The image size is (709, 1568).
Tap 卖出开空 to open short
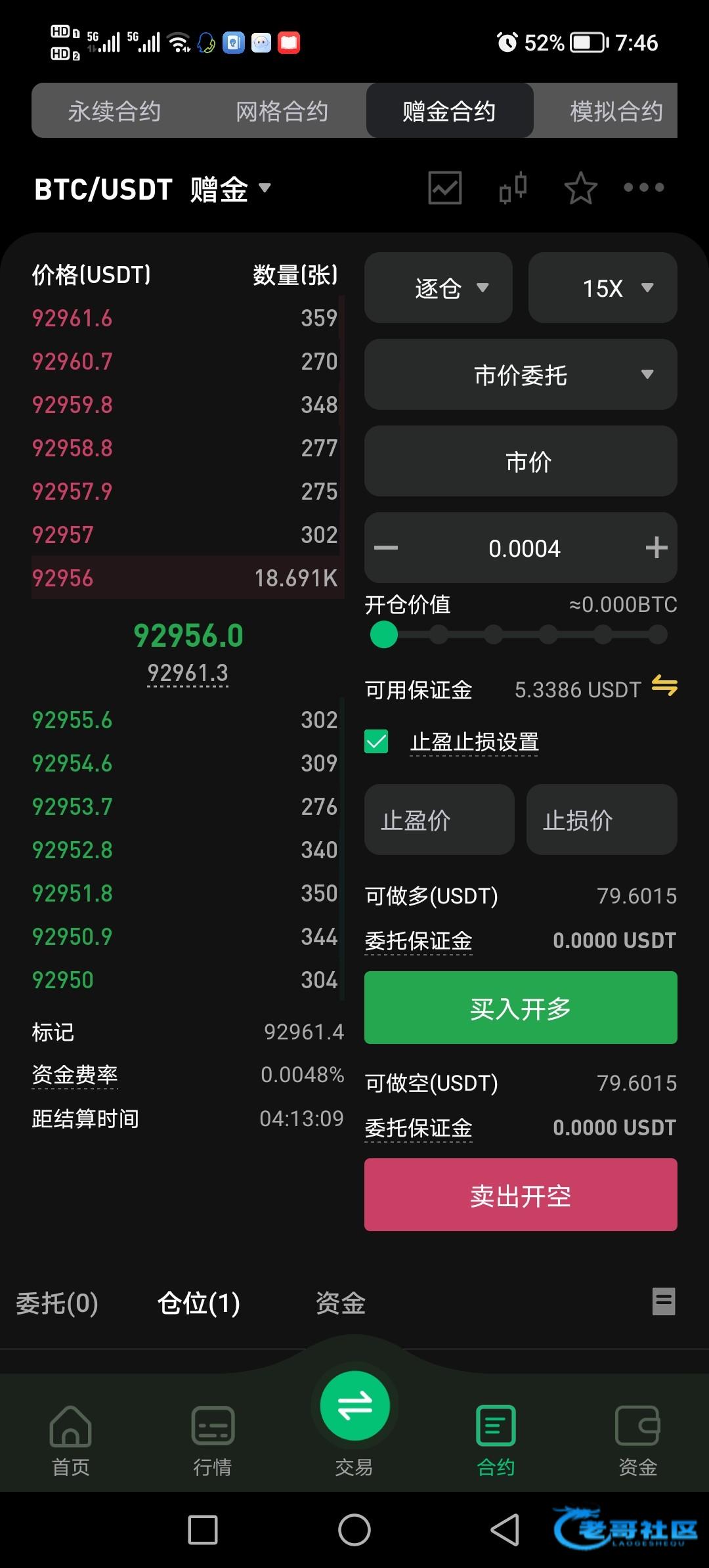(x=521, y=1195)
